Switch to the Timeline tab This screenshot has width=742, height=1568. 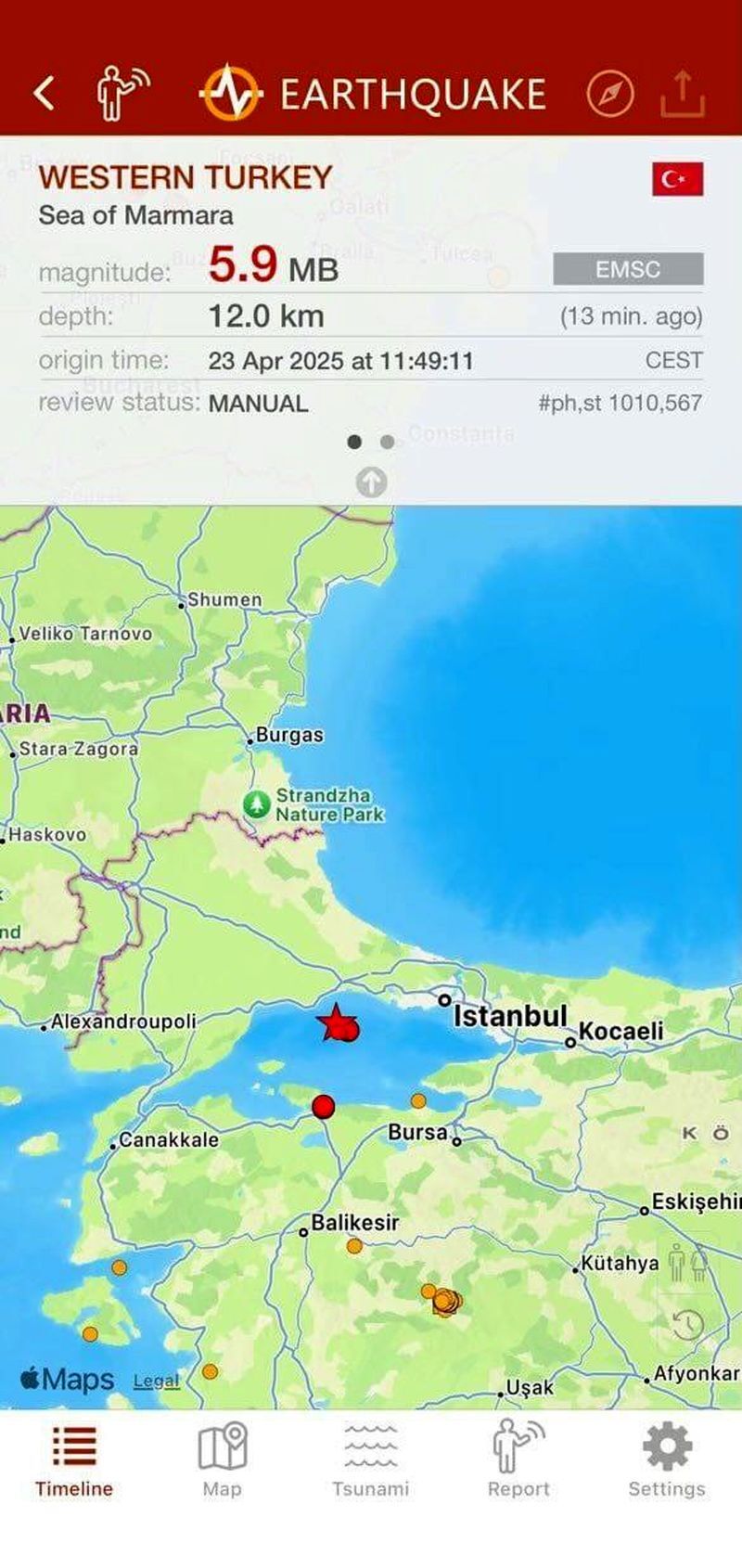[x=74, y=1461]
